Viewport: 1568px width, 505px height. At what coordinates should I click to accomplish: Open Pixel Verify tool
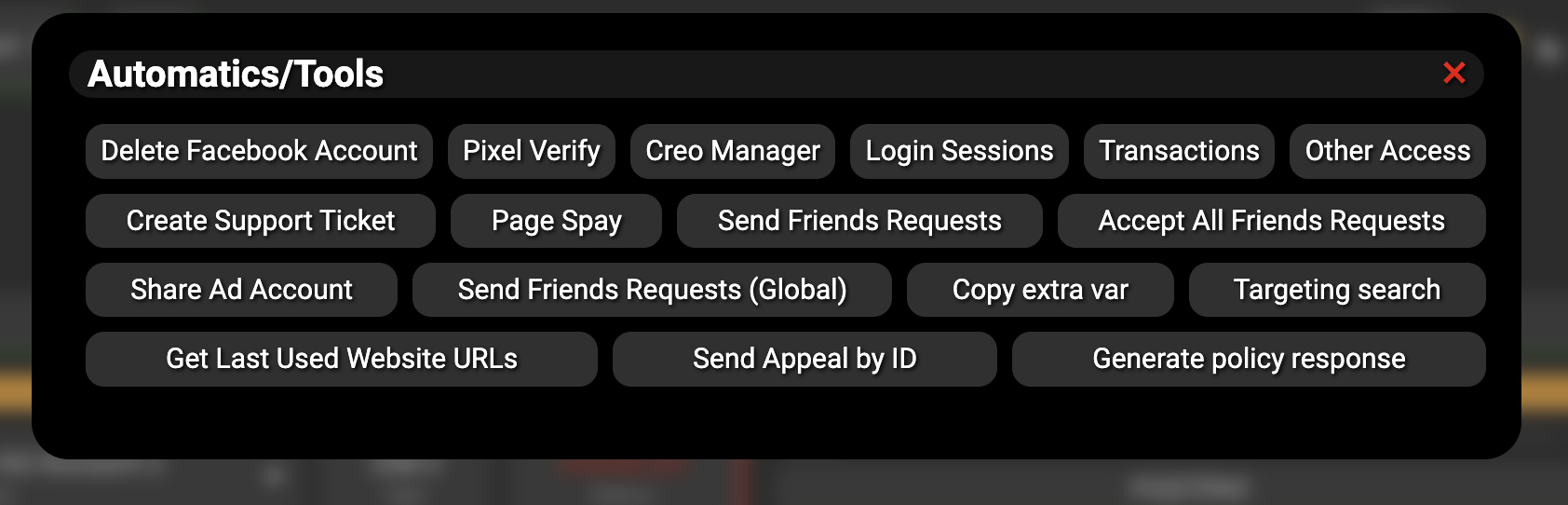tap(531, 151)
